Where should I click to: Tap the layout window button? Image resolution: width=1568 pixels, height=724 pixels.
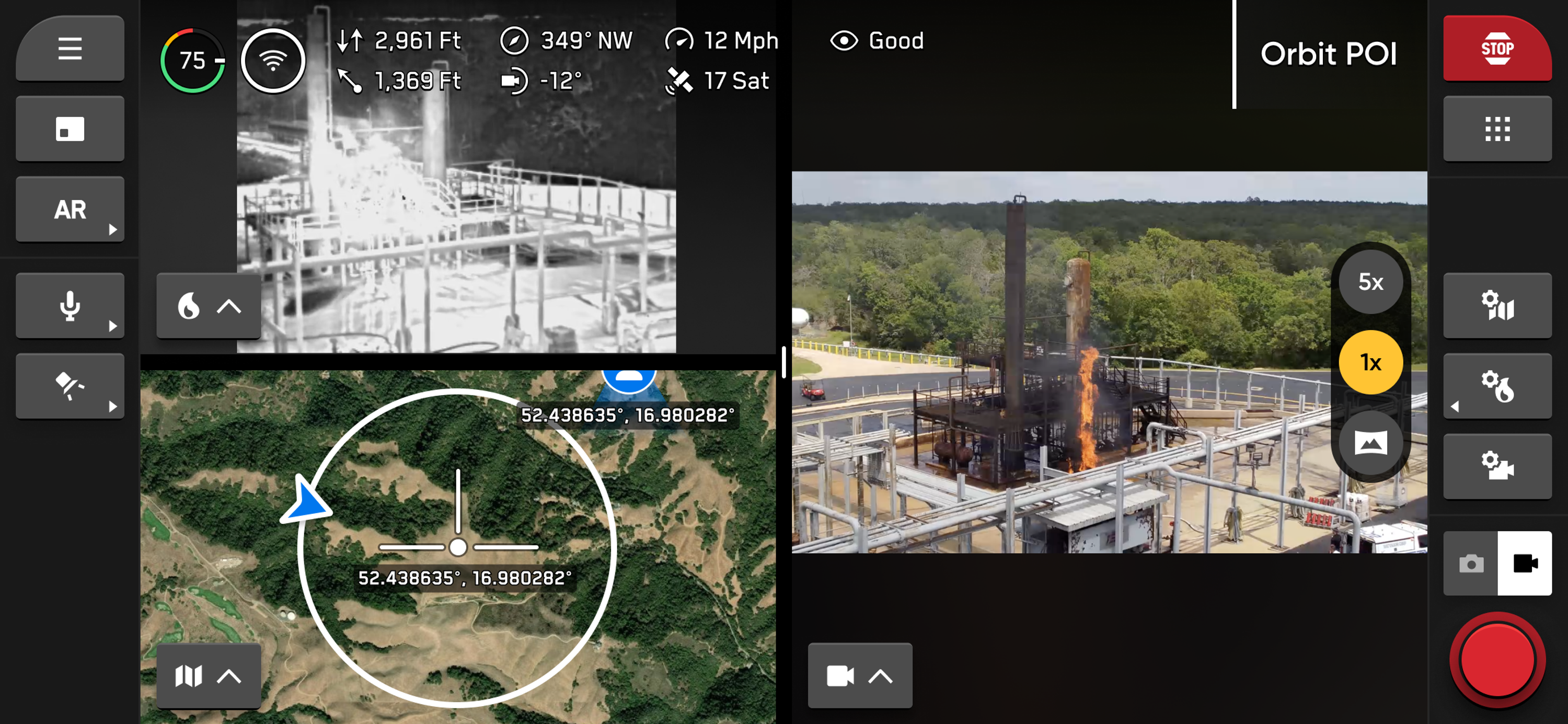click(x=70, y=129)
